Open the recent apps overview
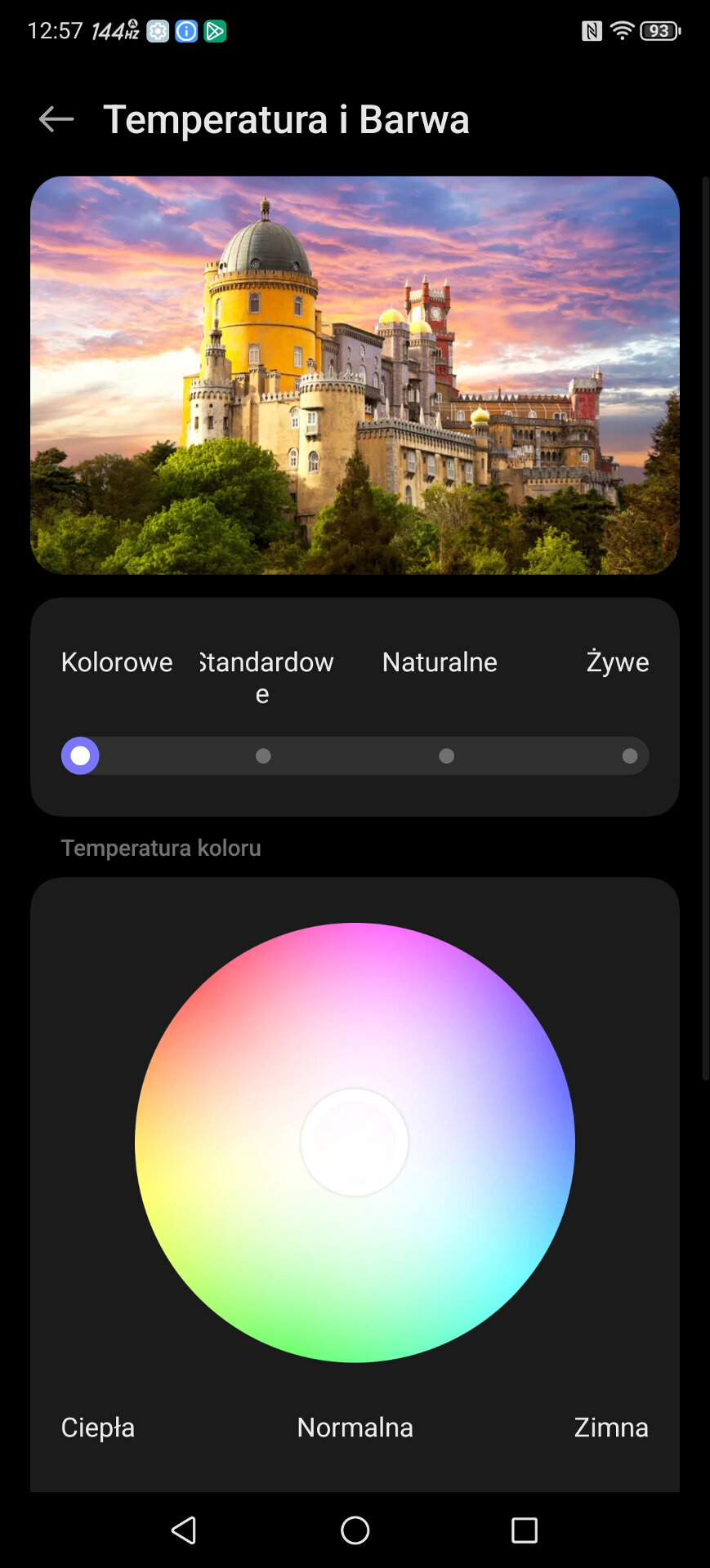Viewport: 710px width, 1568px height. (x=524, y=1530)
